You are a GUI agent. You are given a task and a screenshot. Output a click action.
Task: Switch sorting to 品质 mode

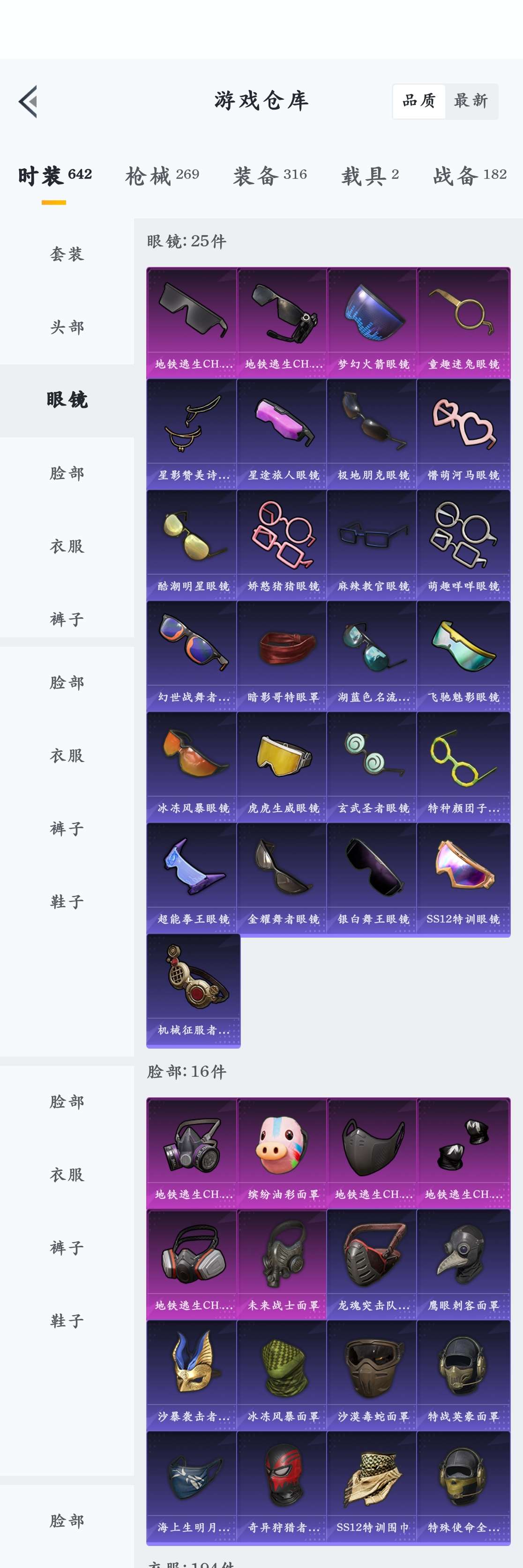tap(418, 101)
